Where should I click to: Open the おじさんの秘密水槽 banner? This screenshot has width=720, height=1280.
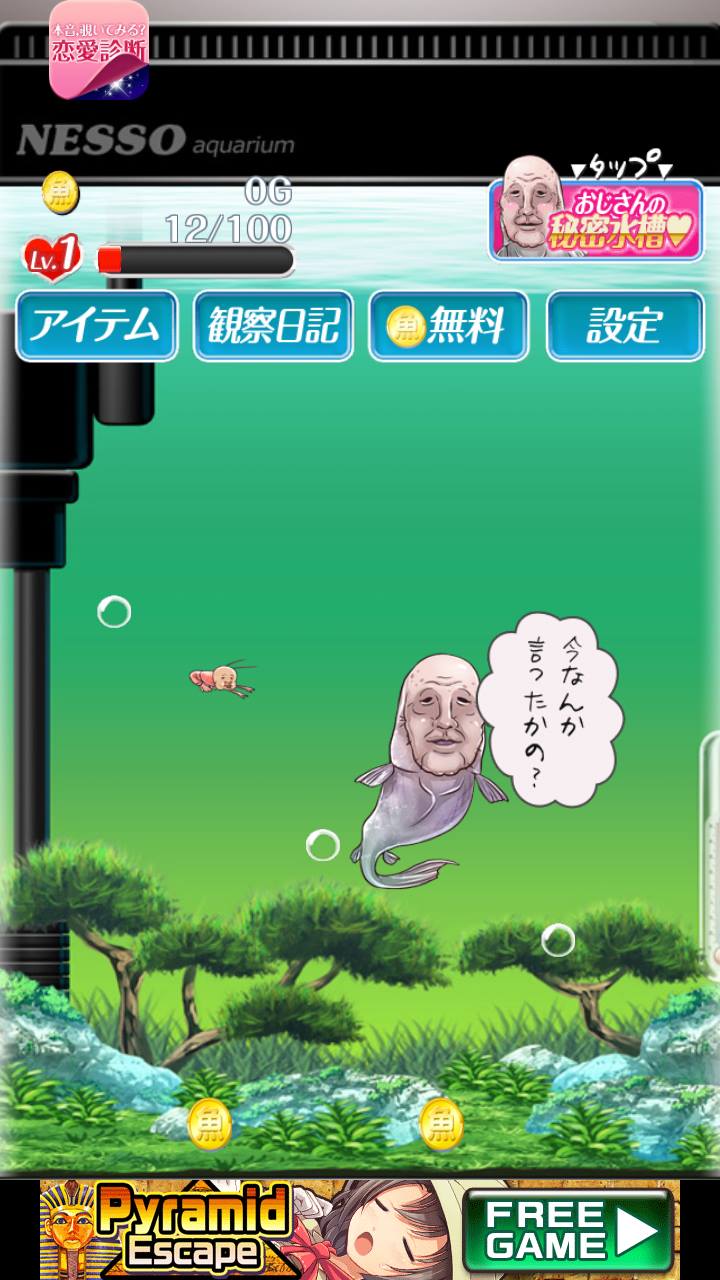(x=596, y=221)
